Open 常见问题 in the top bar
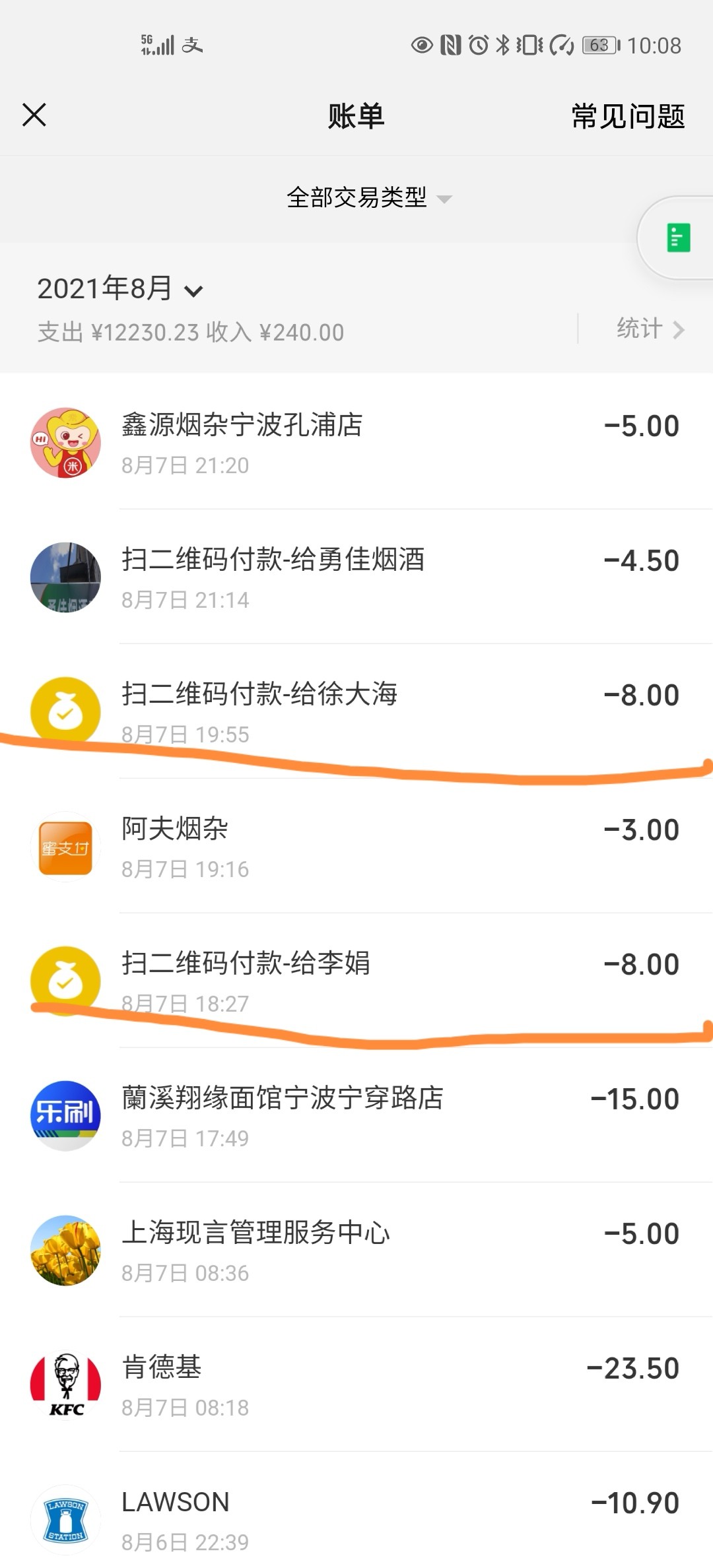 click(627, 115)
